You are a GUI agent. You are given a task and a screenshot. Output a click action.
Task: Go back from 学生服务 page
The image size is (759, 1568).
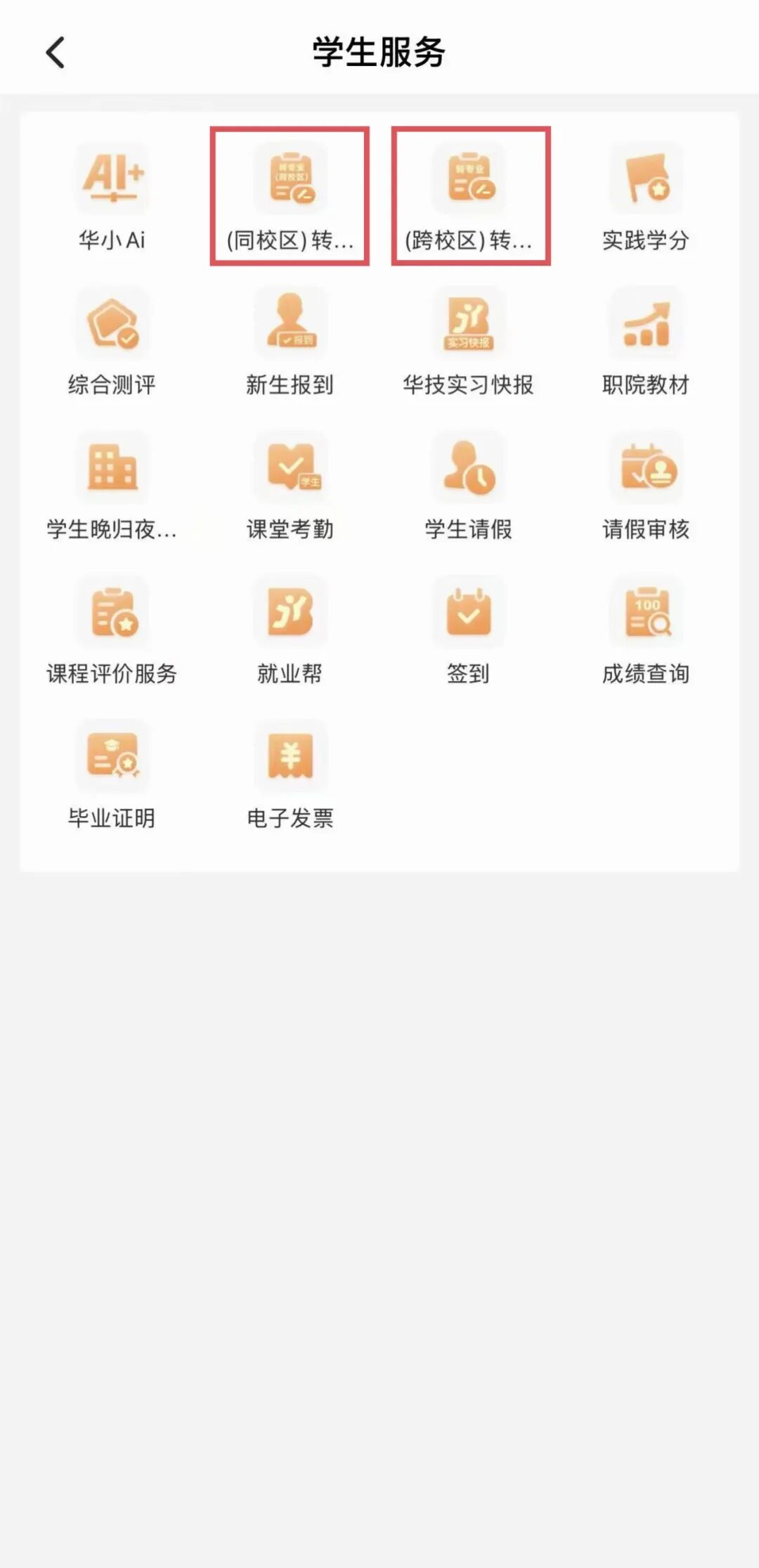[56, 53]
